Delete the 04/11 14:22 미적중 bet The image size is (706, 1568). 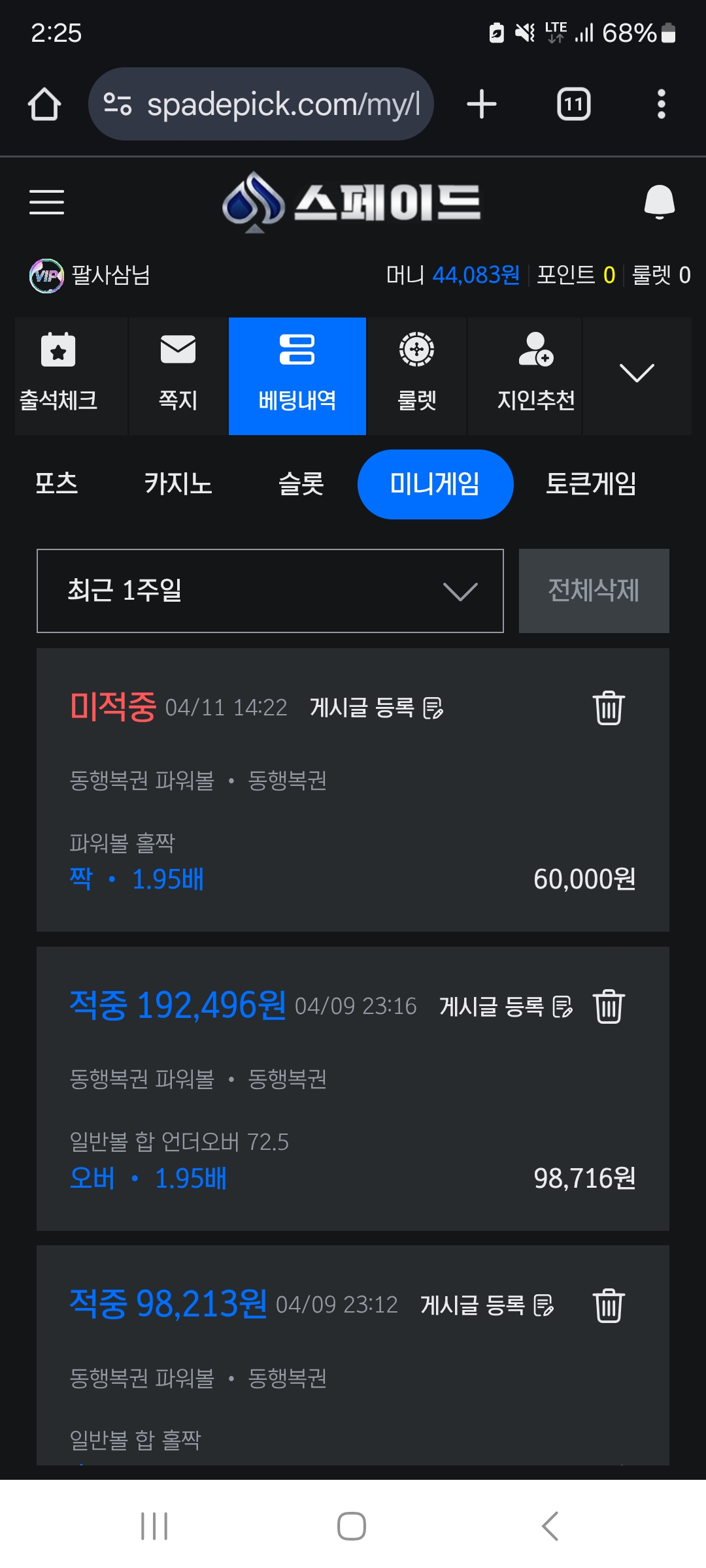pyautogui.click(x=609, y=708)
